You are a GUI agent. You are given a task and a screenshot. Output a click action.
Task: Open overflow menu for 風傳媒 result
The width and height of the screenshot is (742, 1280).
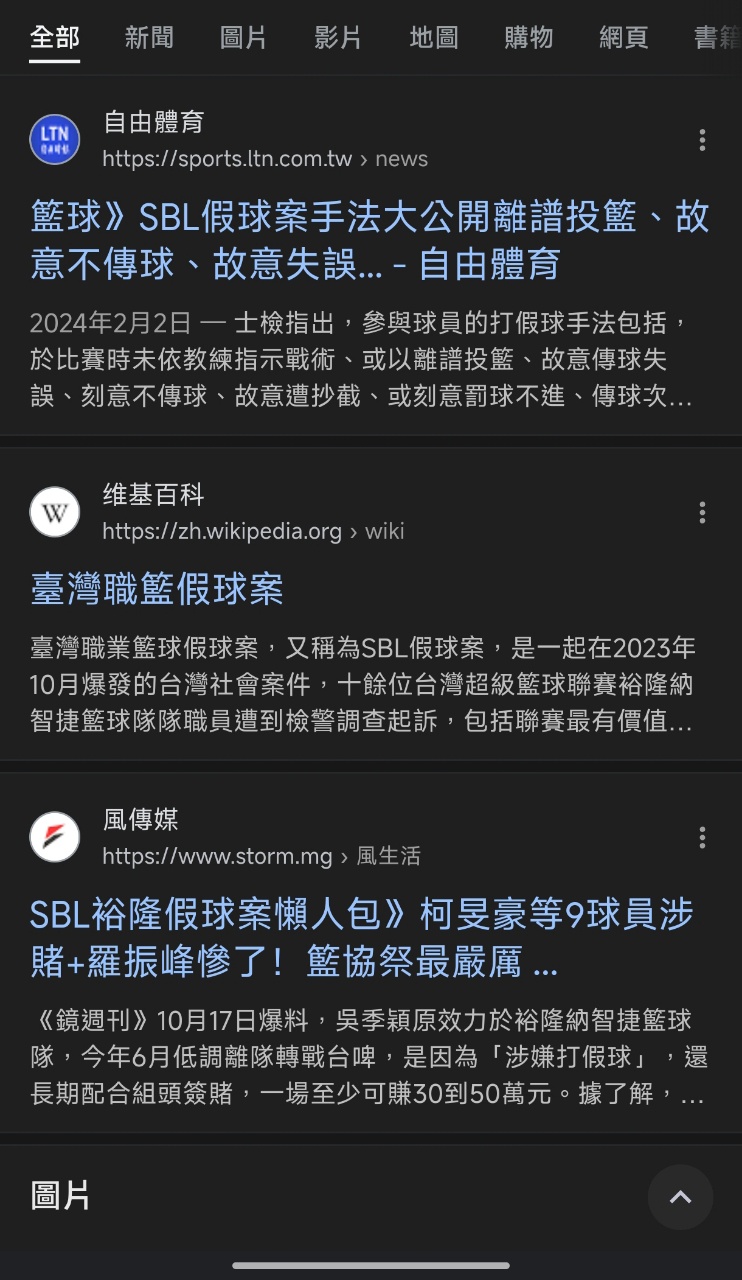point(702,837)
